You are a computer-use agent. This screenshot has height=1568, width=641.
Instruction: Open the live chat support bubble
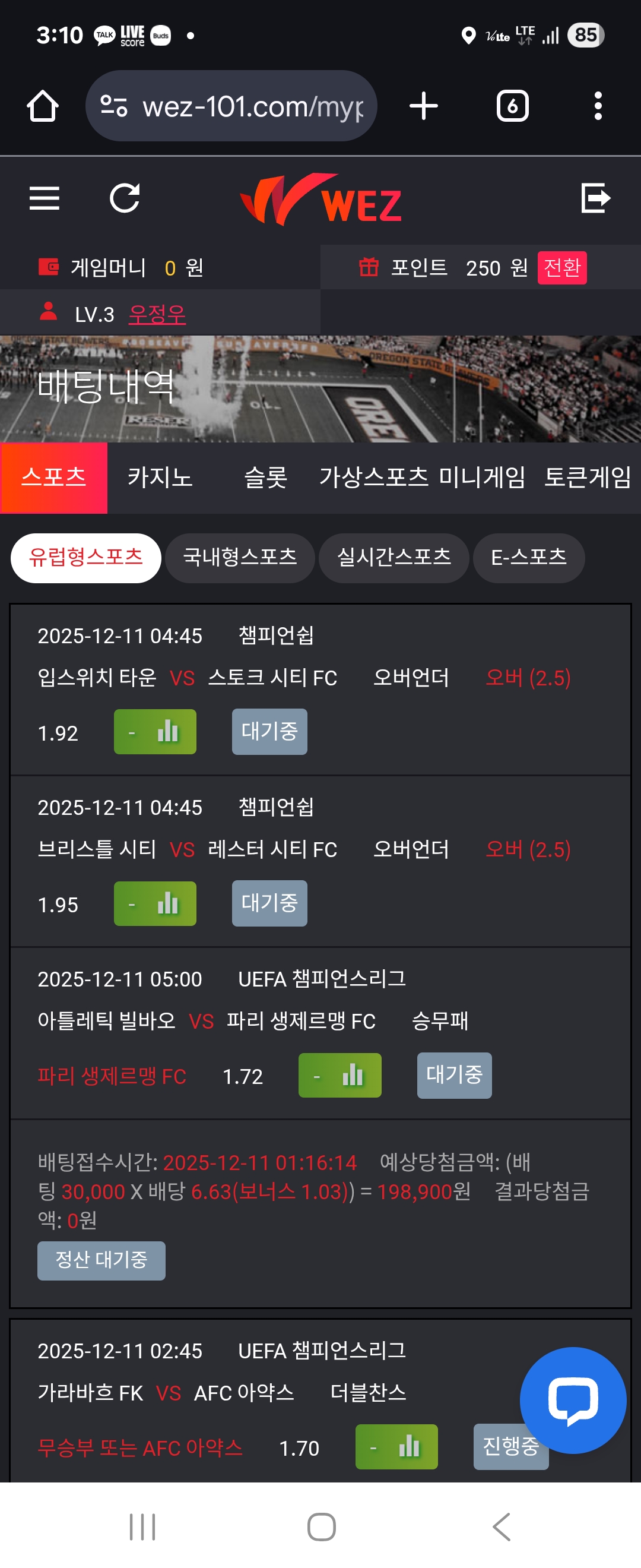coord(572,1400)
